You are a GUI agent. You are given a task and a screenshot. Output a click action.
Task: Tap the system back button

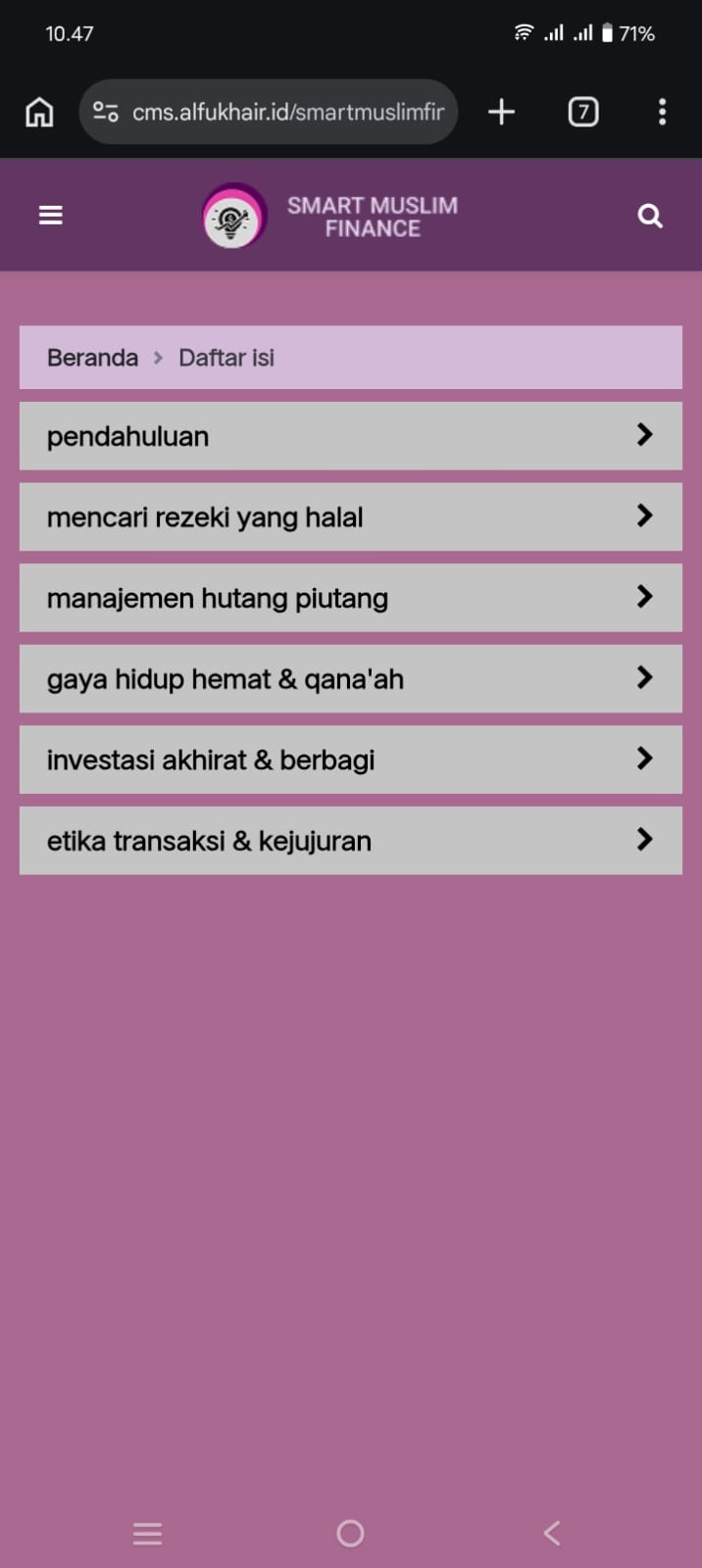[x=552, y=1533]
